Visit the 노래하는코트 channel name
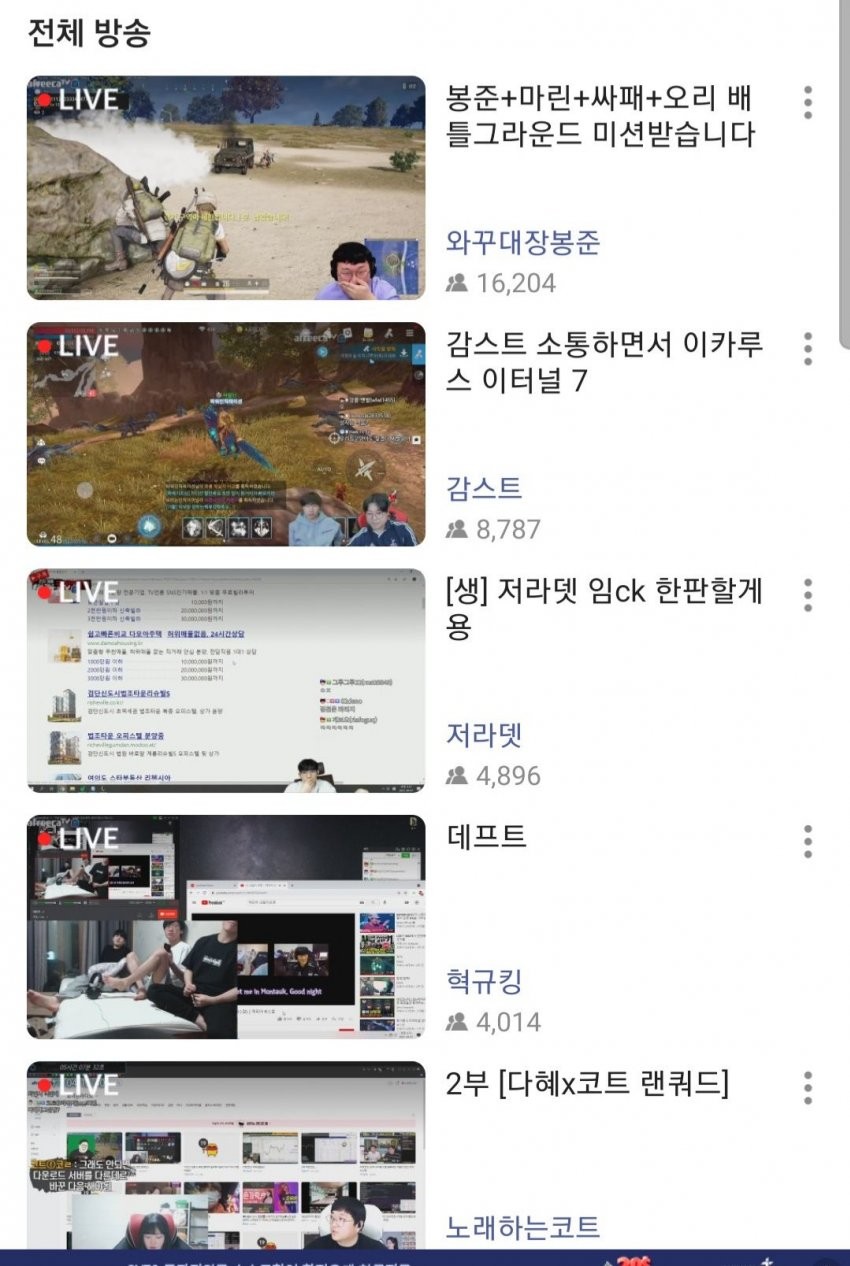 tap(523, 1227)
